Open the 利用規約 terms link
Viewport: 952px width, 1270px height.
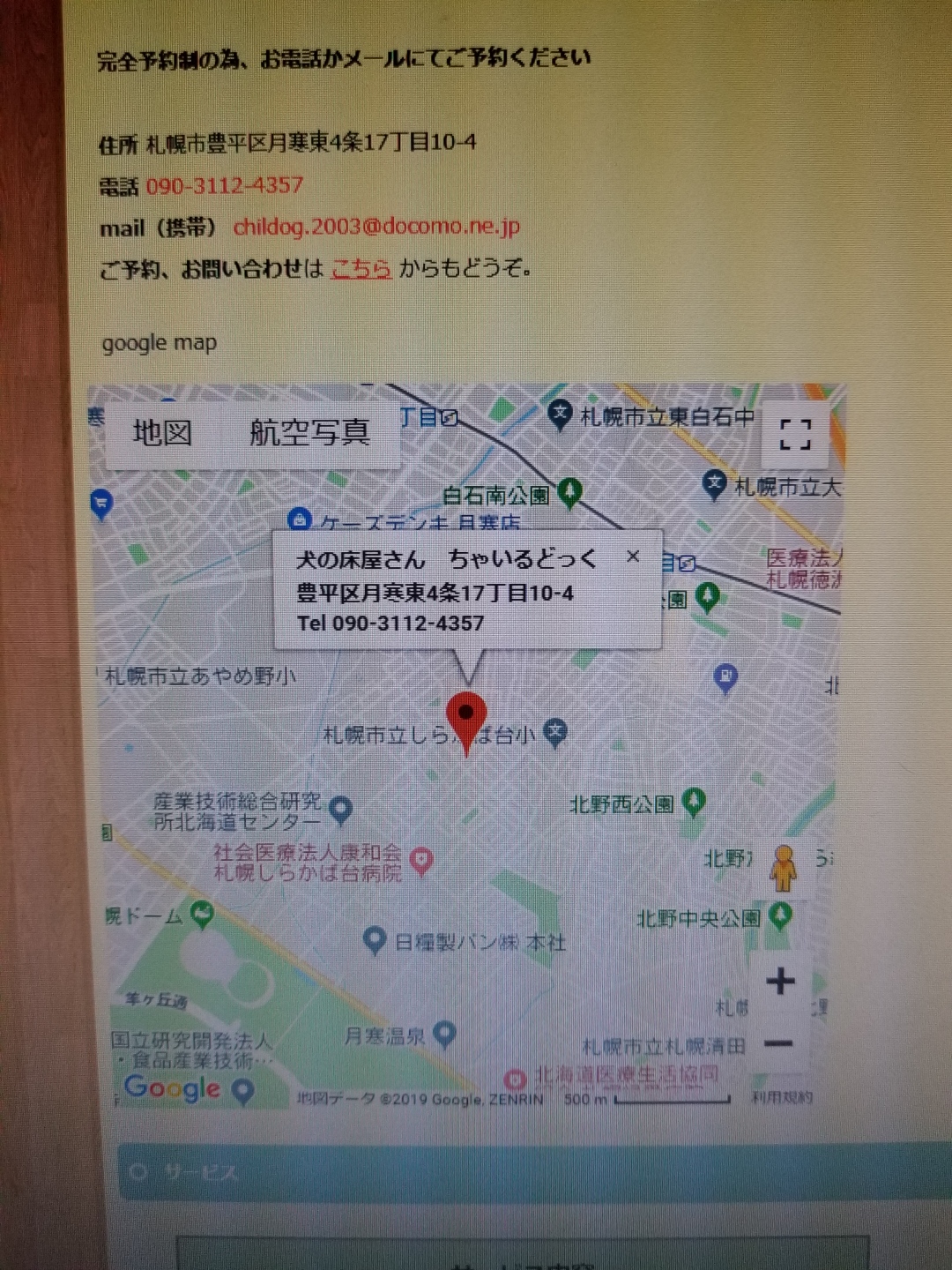[782, 1098]
